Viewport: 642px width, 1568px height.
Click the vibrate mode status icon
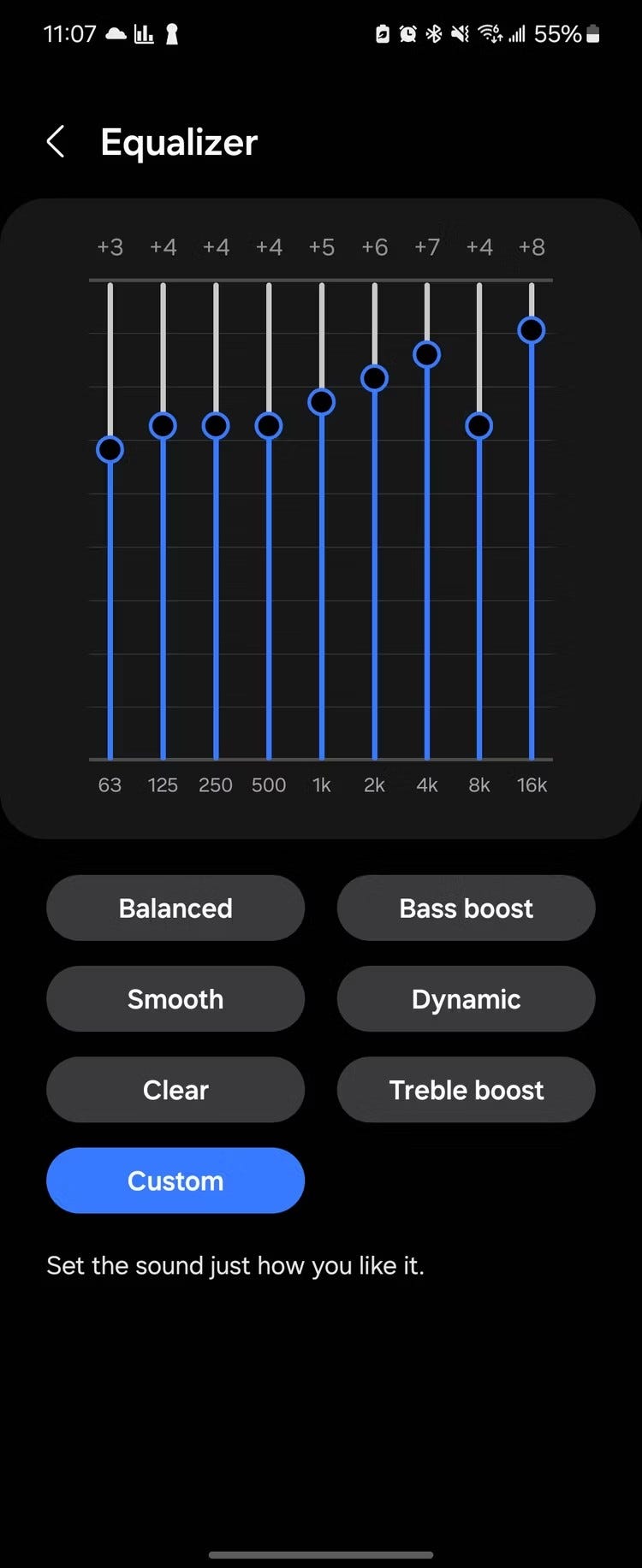[x=461, y=33]
